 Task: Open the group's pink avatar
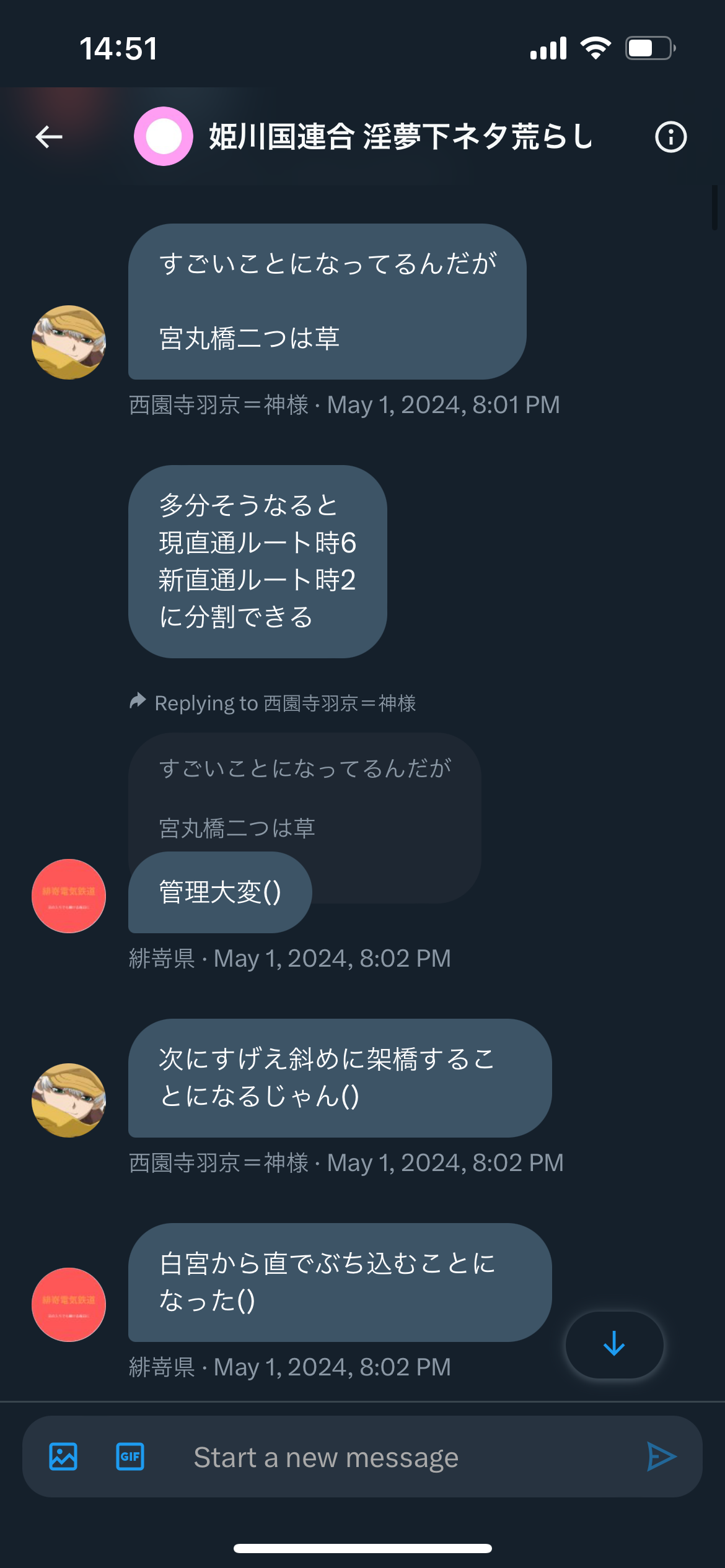pos(164,136)
